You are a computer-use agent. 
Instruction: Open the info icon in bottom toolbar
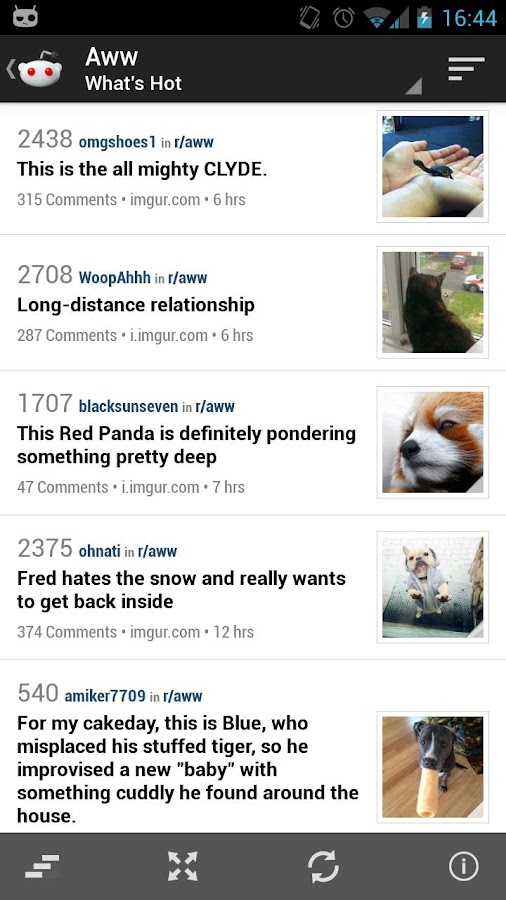pos(464,866)
